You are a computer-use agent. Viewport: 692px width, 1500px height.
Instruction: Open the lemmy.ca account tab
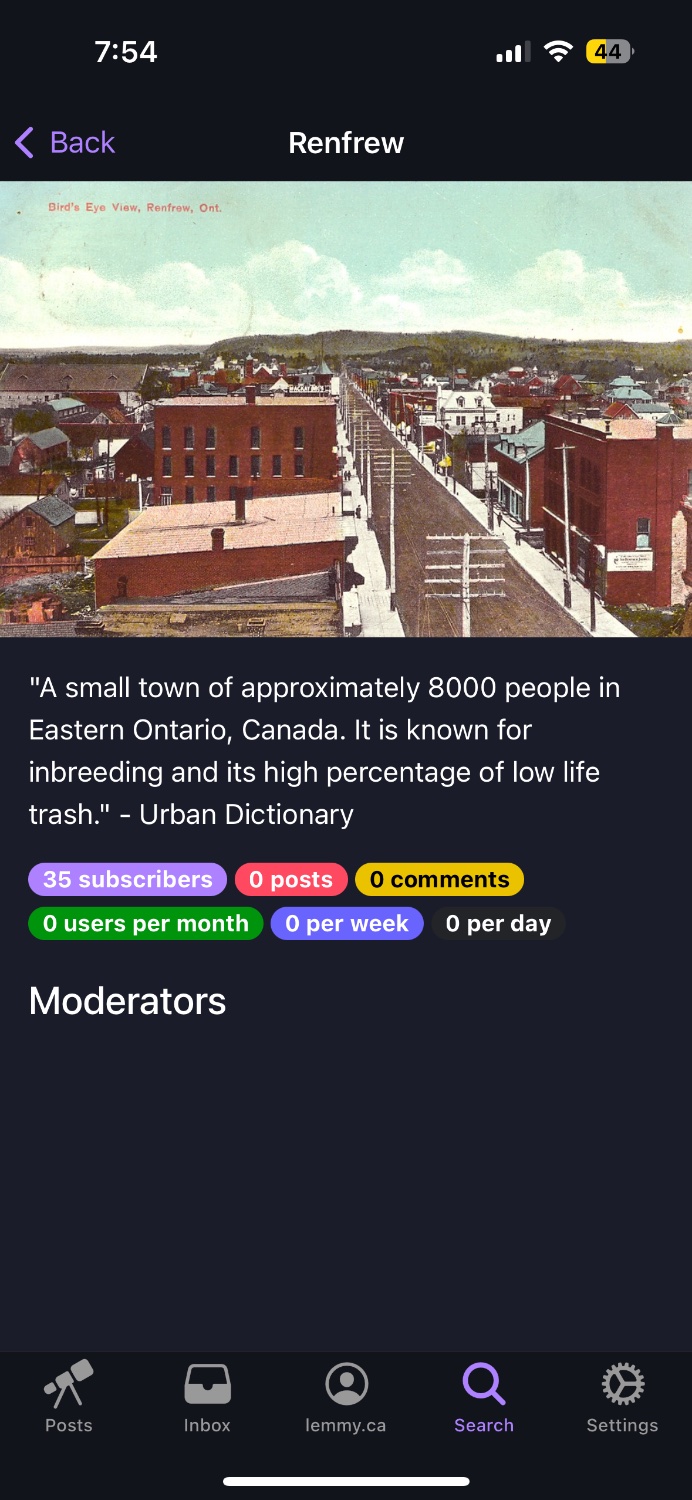coord(346,1396)
